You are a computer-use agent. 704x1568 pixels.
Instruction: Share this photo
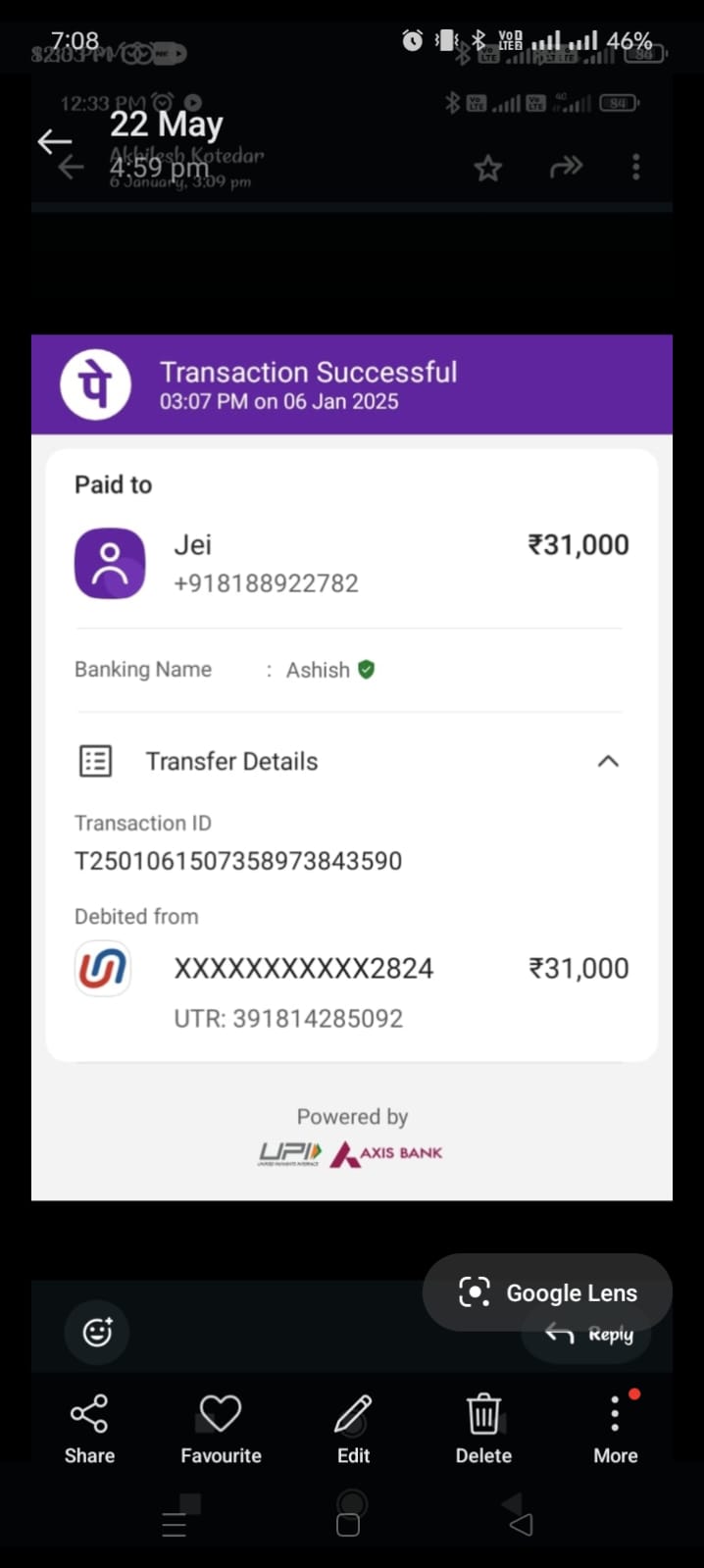pyautogui.click(x=89, y=1428)
